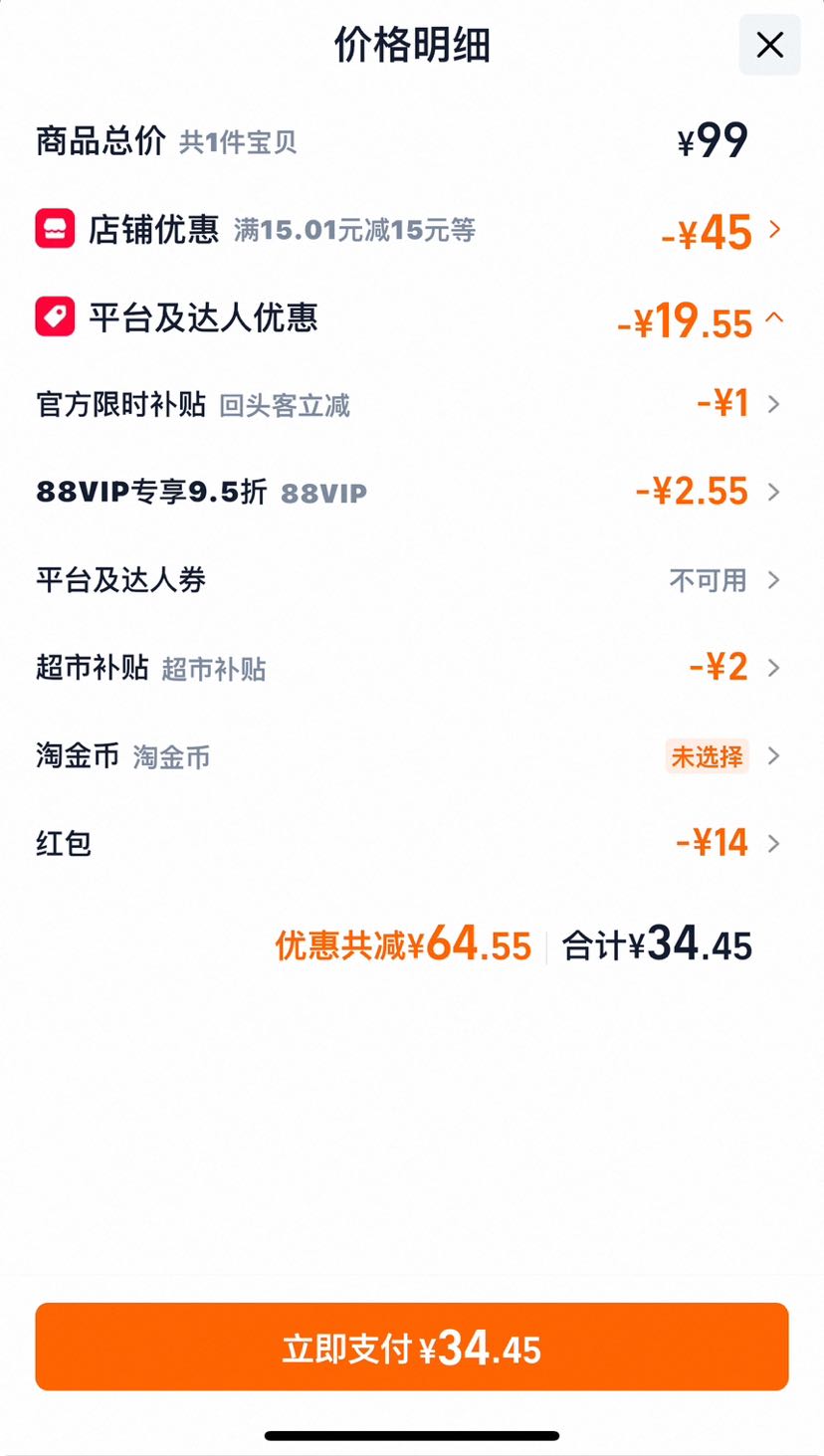The image size is (824, 1456).
Task: Tap 立即支付 ¥34.45 button
Action: [x=412, y=1347]
